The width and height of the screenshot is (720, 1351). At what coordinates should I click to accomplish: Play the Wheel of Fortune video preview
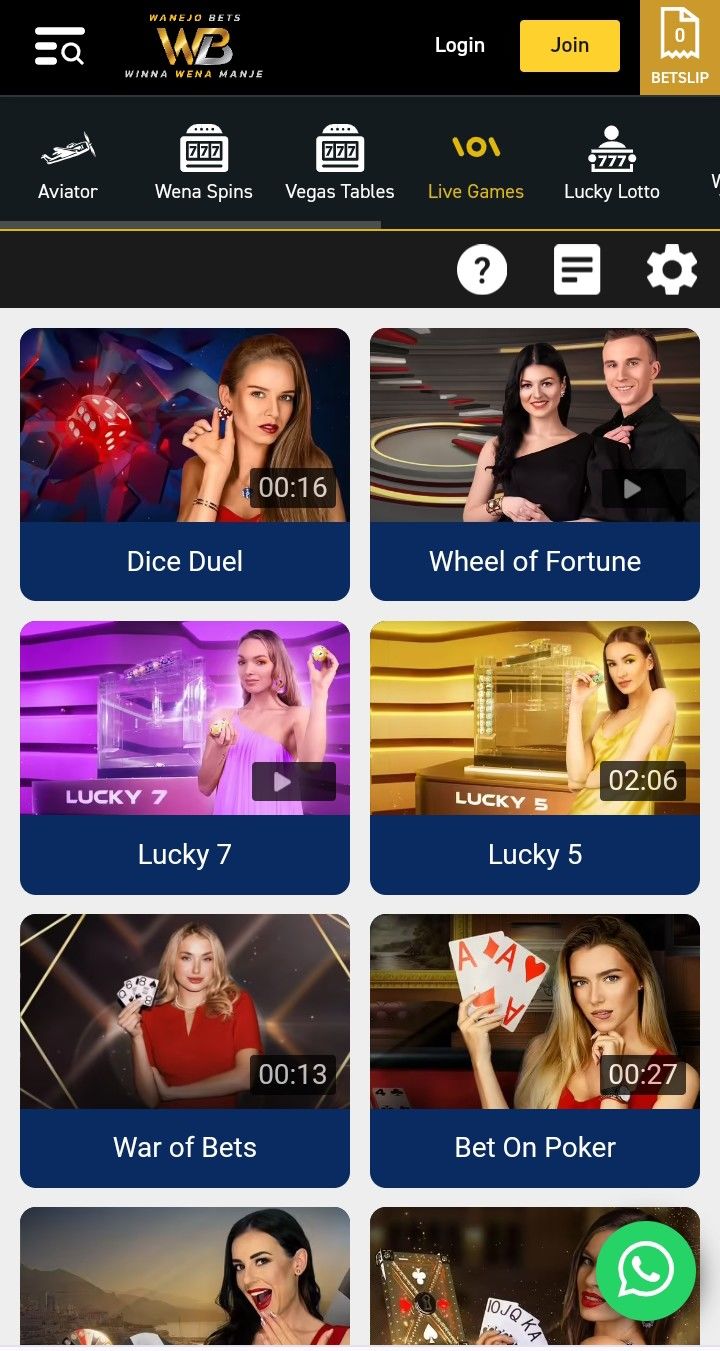coord(630,489)
